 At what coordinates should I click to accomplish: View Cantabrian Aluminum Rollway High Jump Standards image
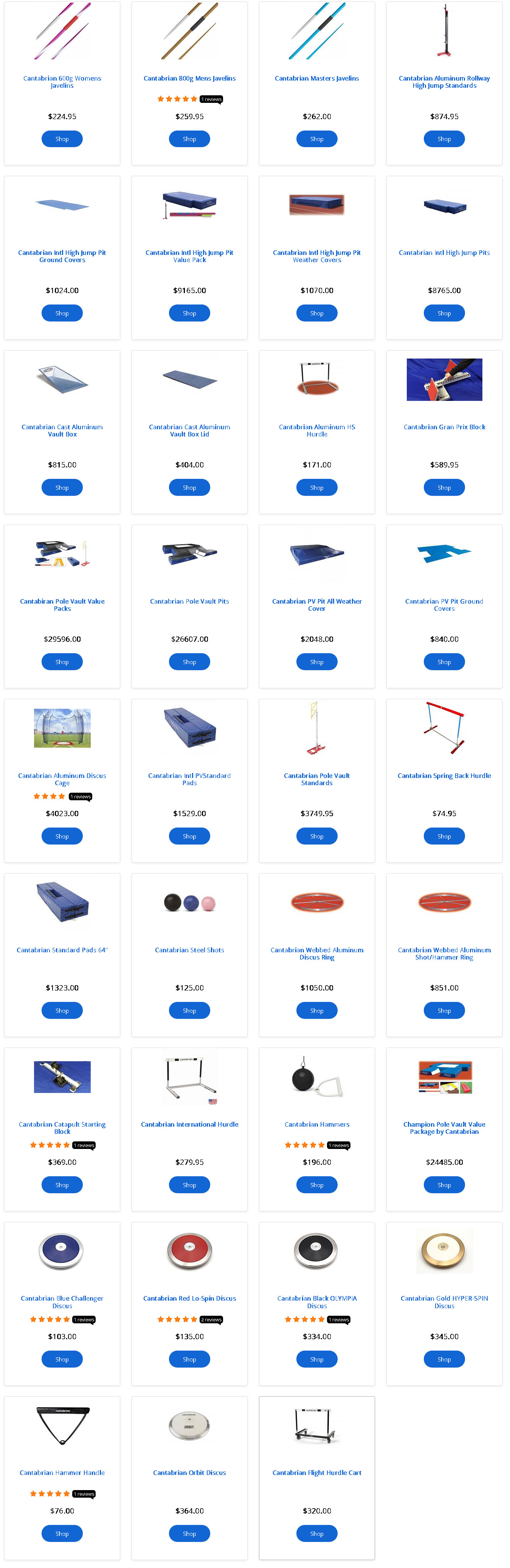(x=444, y=32)
